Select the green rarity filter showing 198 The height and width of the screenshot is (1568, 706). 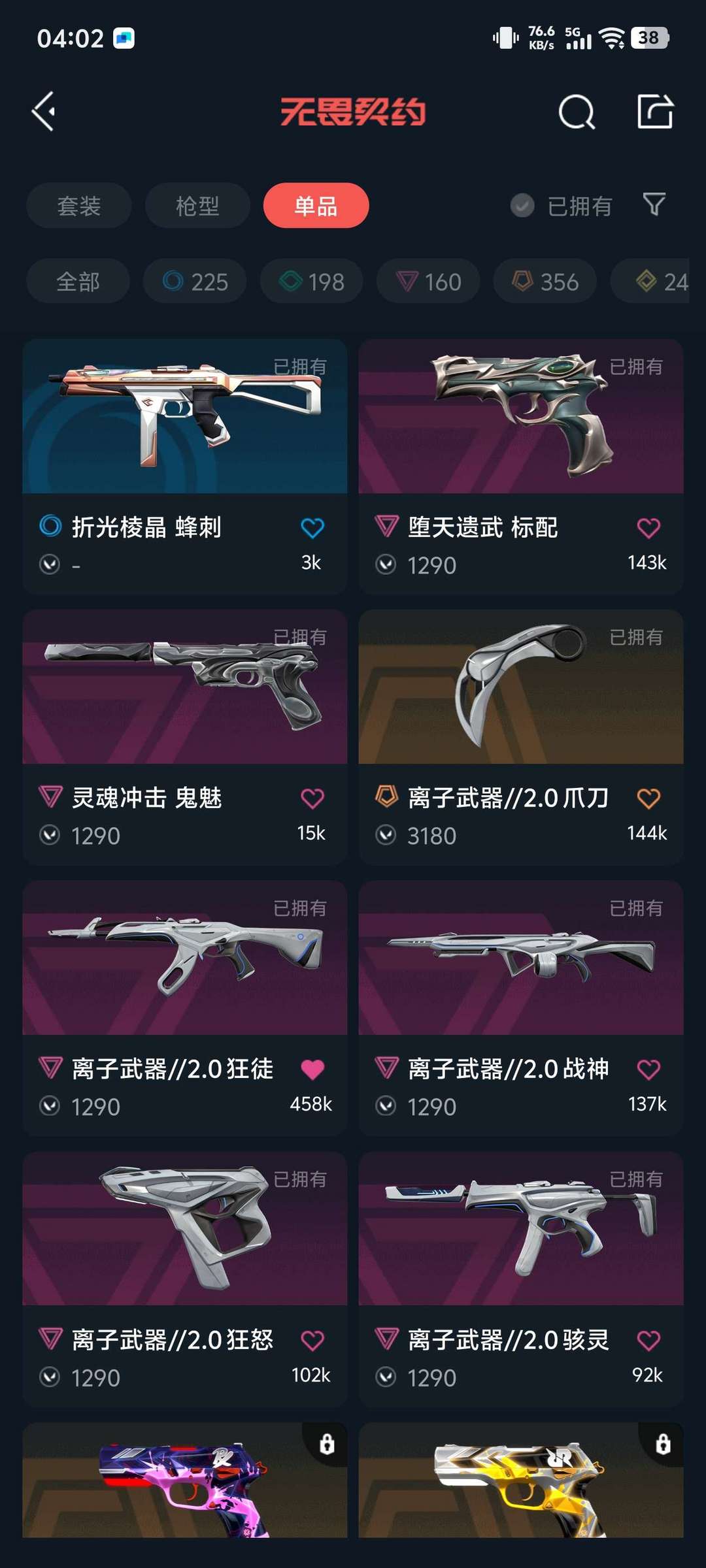coord(311,282)
